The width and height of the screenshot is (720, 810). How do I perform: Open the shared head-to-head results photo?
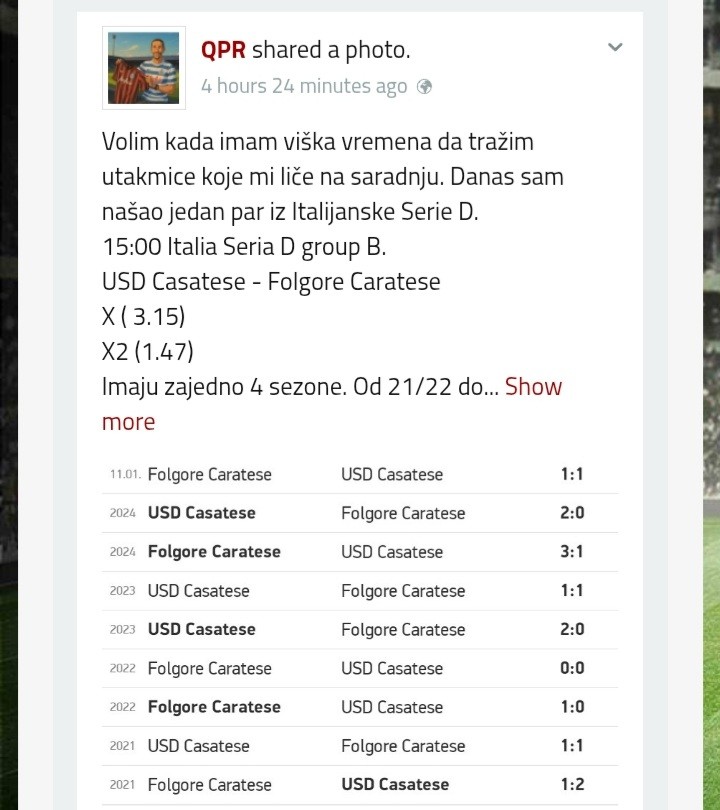coord(360,630)
